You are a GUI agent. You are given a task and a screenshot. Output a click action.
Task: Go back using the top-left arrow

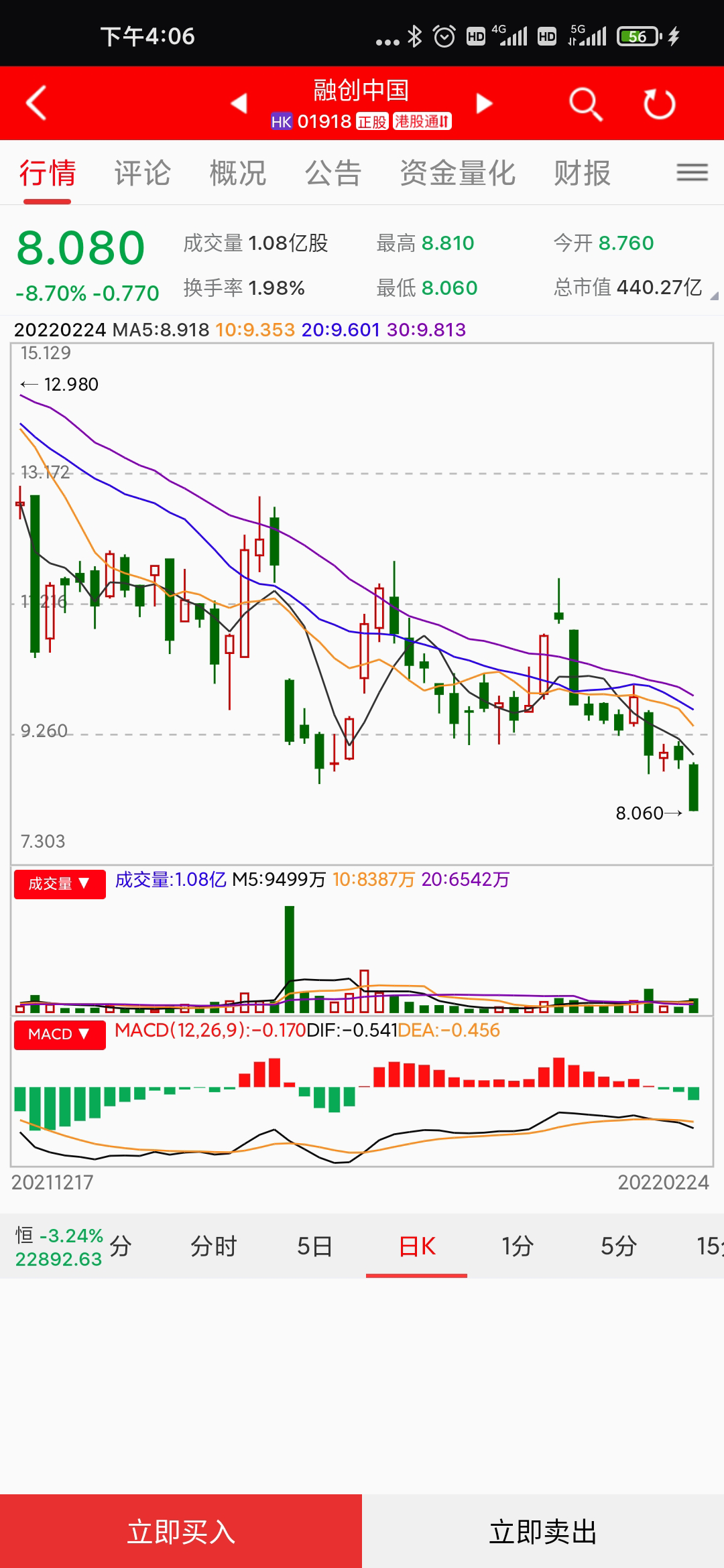(36, 103)
